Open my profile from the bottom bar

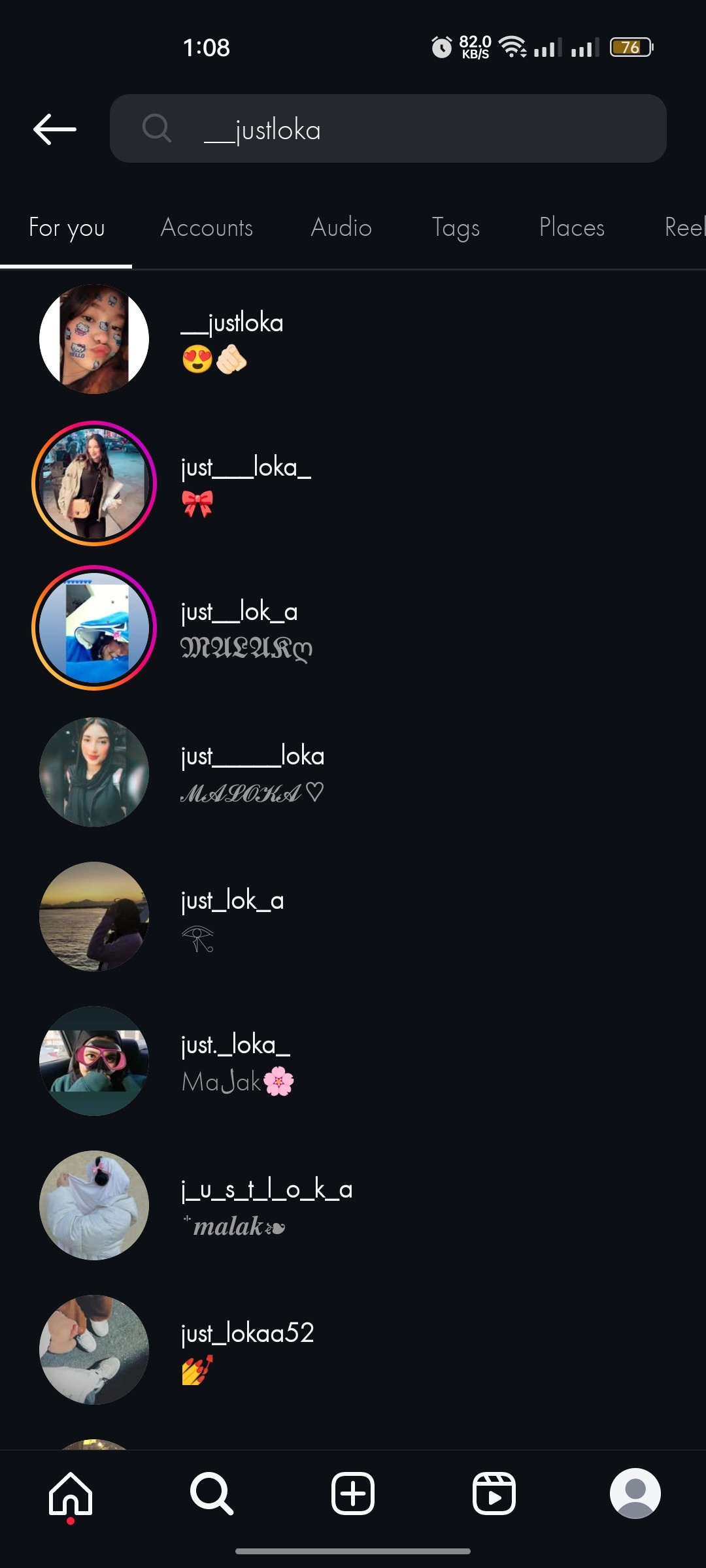[x=635, y=1494]
